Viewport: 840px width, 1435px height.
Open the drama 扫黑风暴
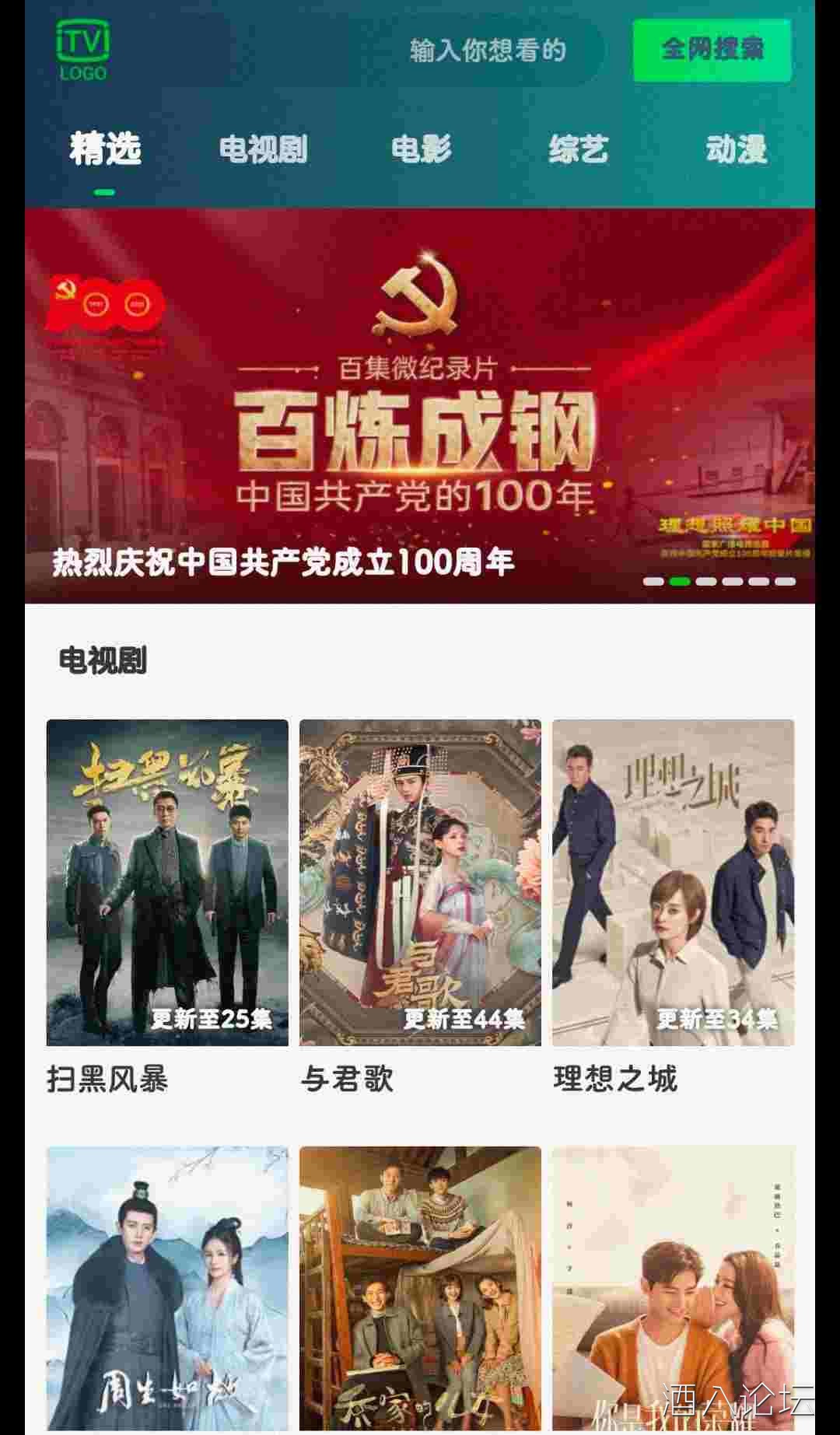pos(167,883)
